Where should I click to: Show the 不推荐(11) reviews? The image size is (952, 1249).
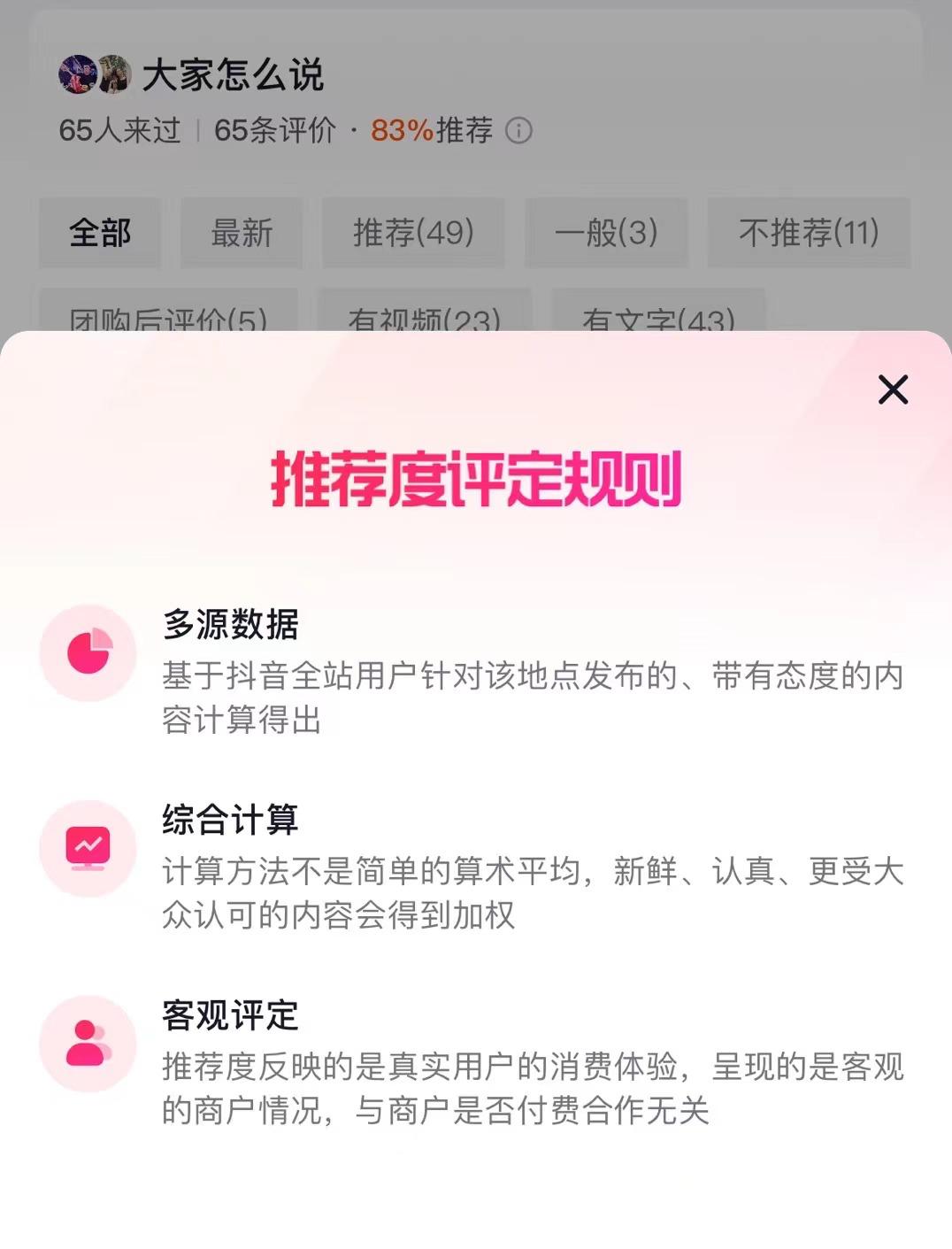pyautogui.click(x=809, y=233)
